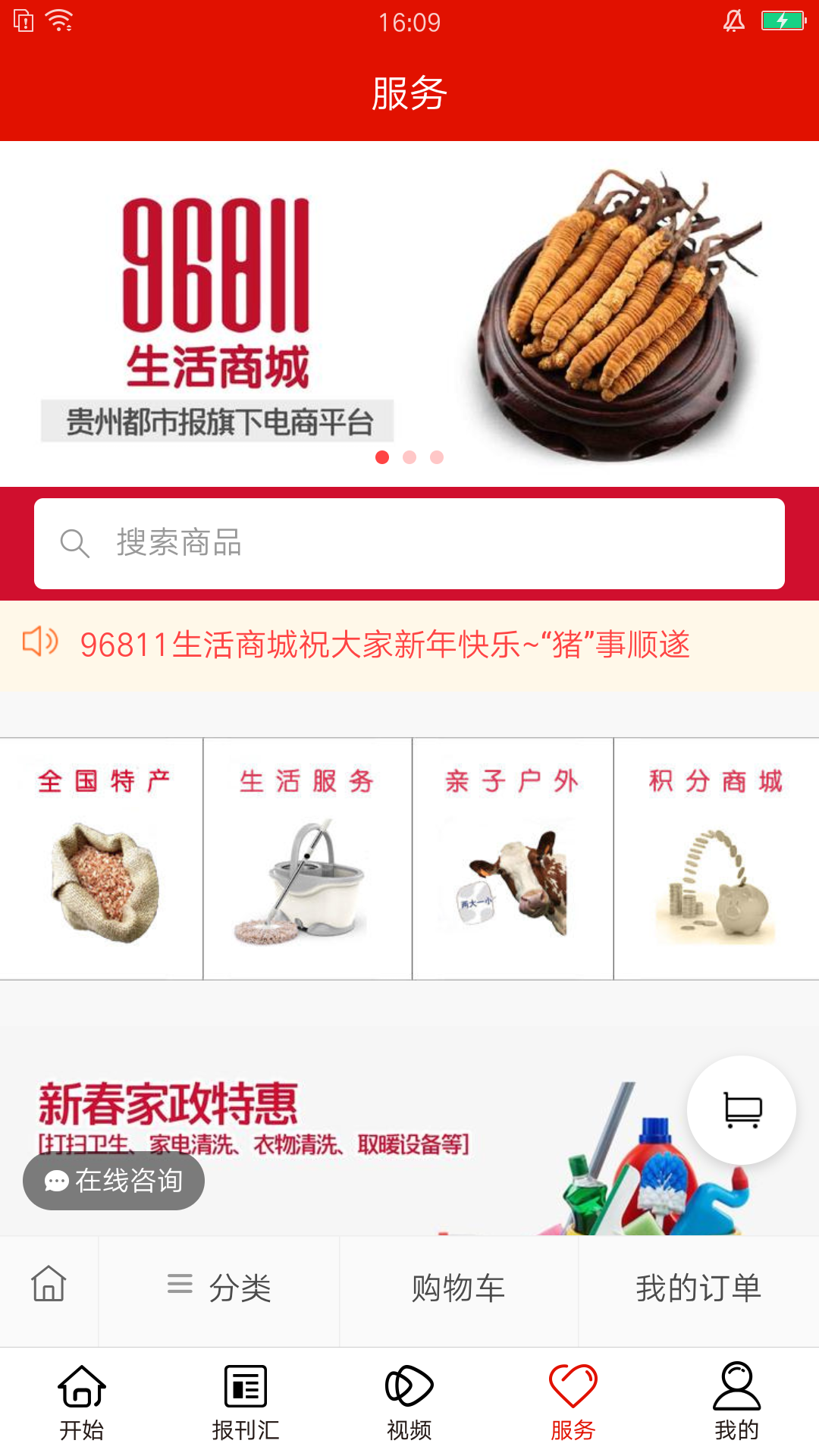Open 我的订单 to view orders

(699, 1285)
